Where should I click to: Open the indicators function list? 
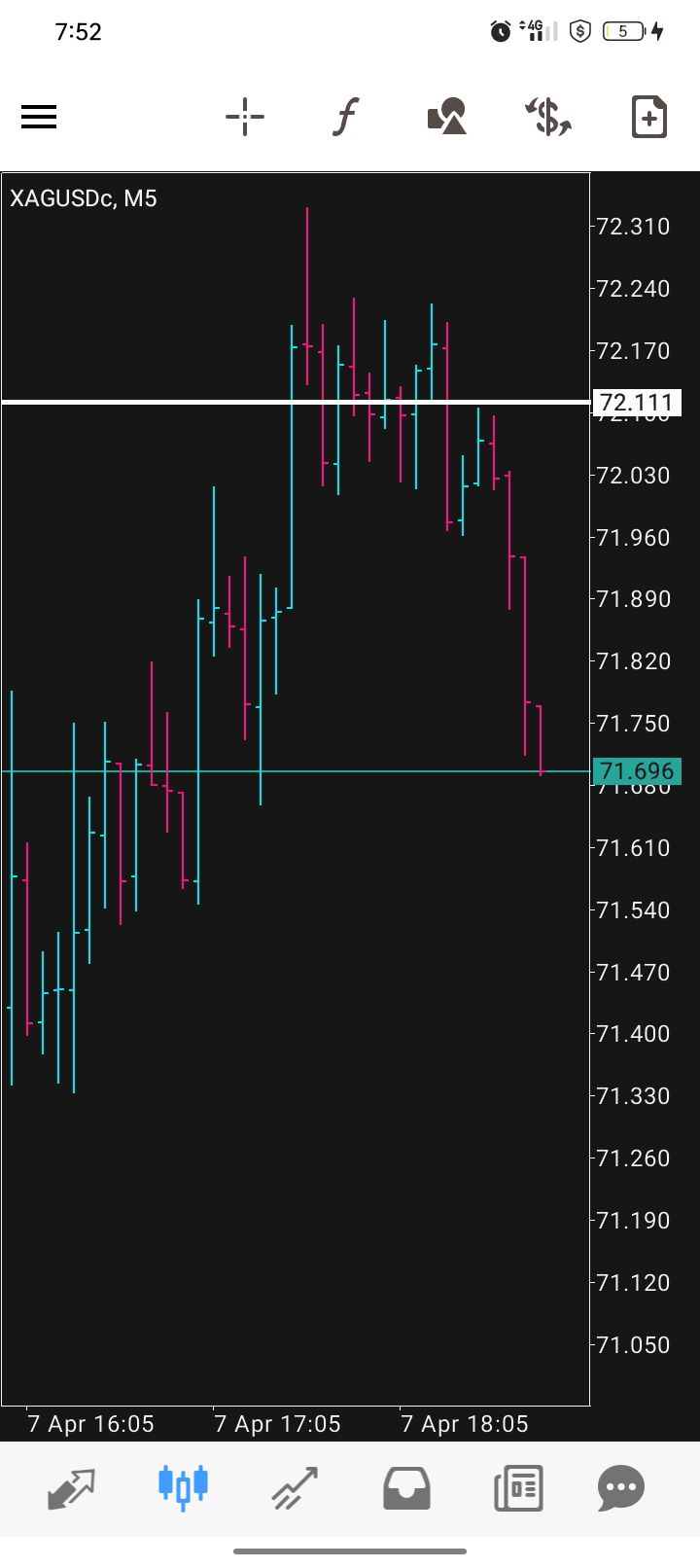(x=345, y=118)
